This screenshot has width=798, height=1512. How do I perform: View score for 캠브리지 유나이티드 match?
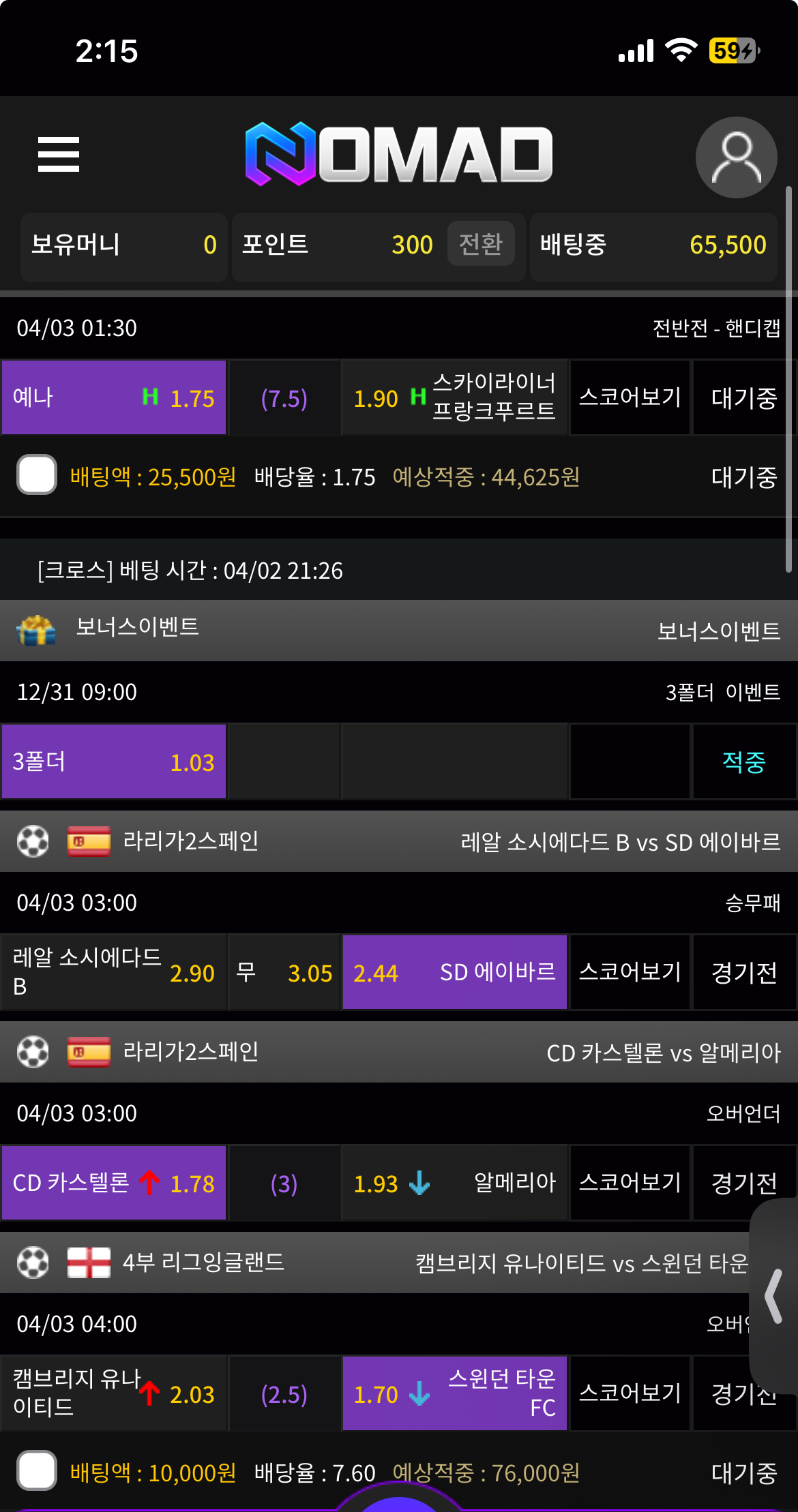[x=630, y=1393]
